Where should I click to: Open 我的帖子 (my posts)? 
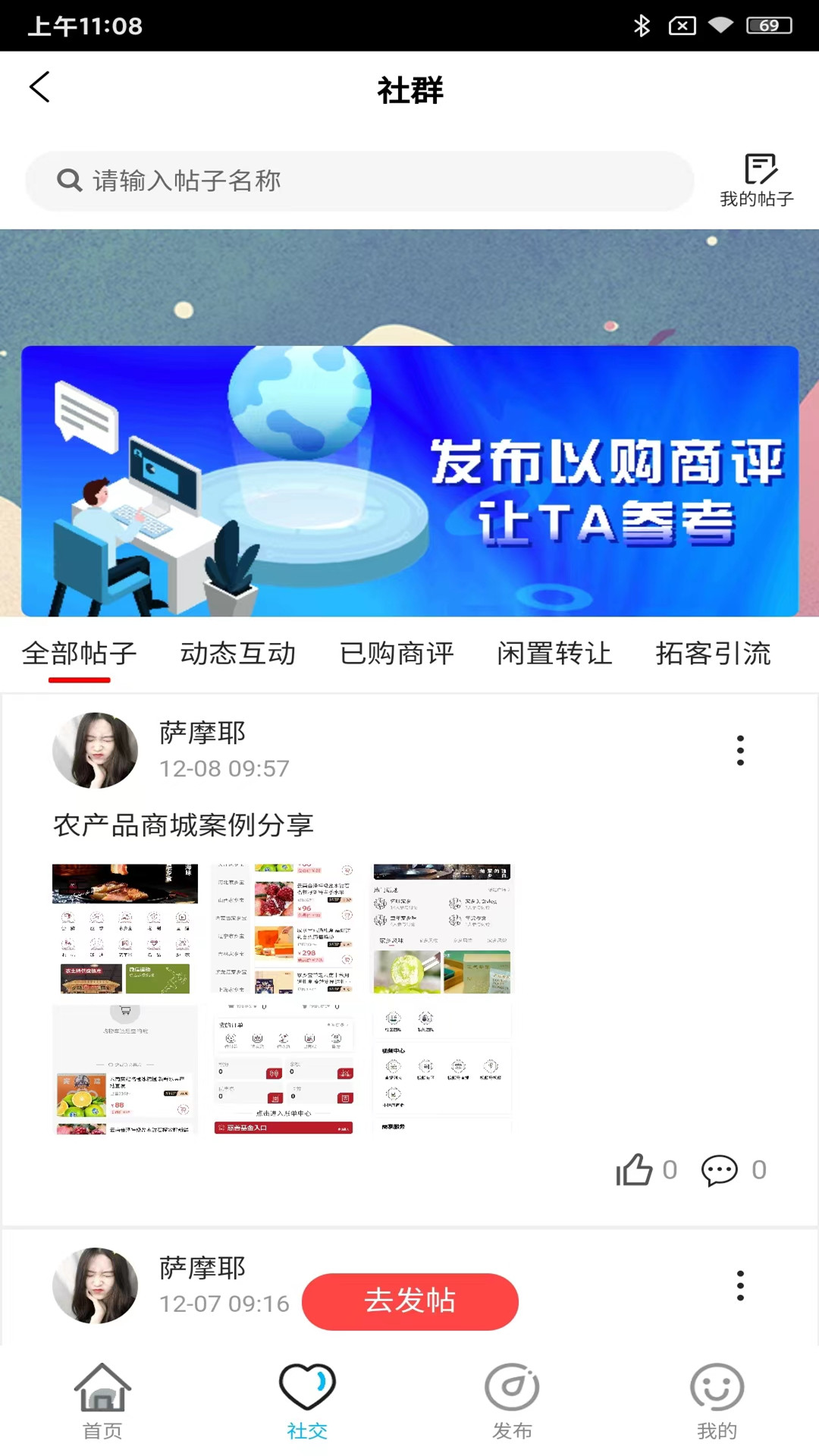[x=756, y=180]
